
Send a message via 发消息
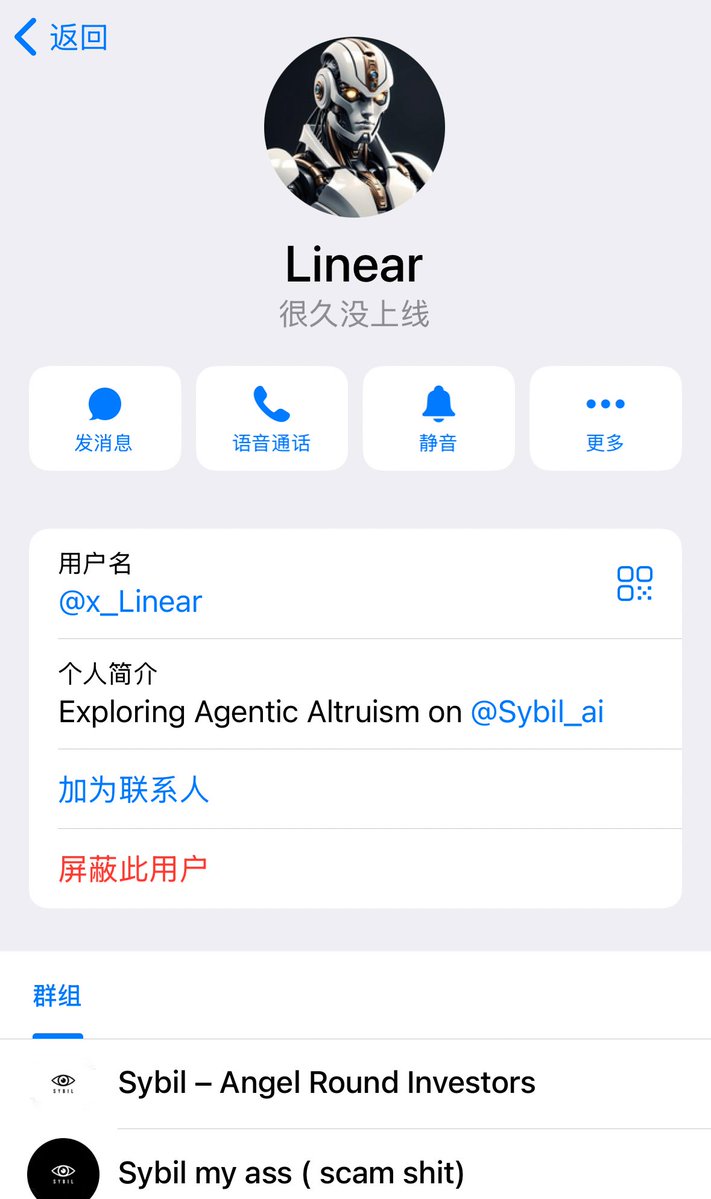(x=105, y=418)
